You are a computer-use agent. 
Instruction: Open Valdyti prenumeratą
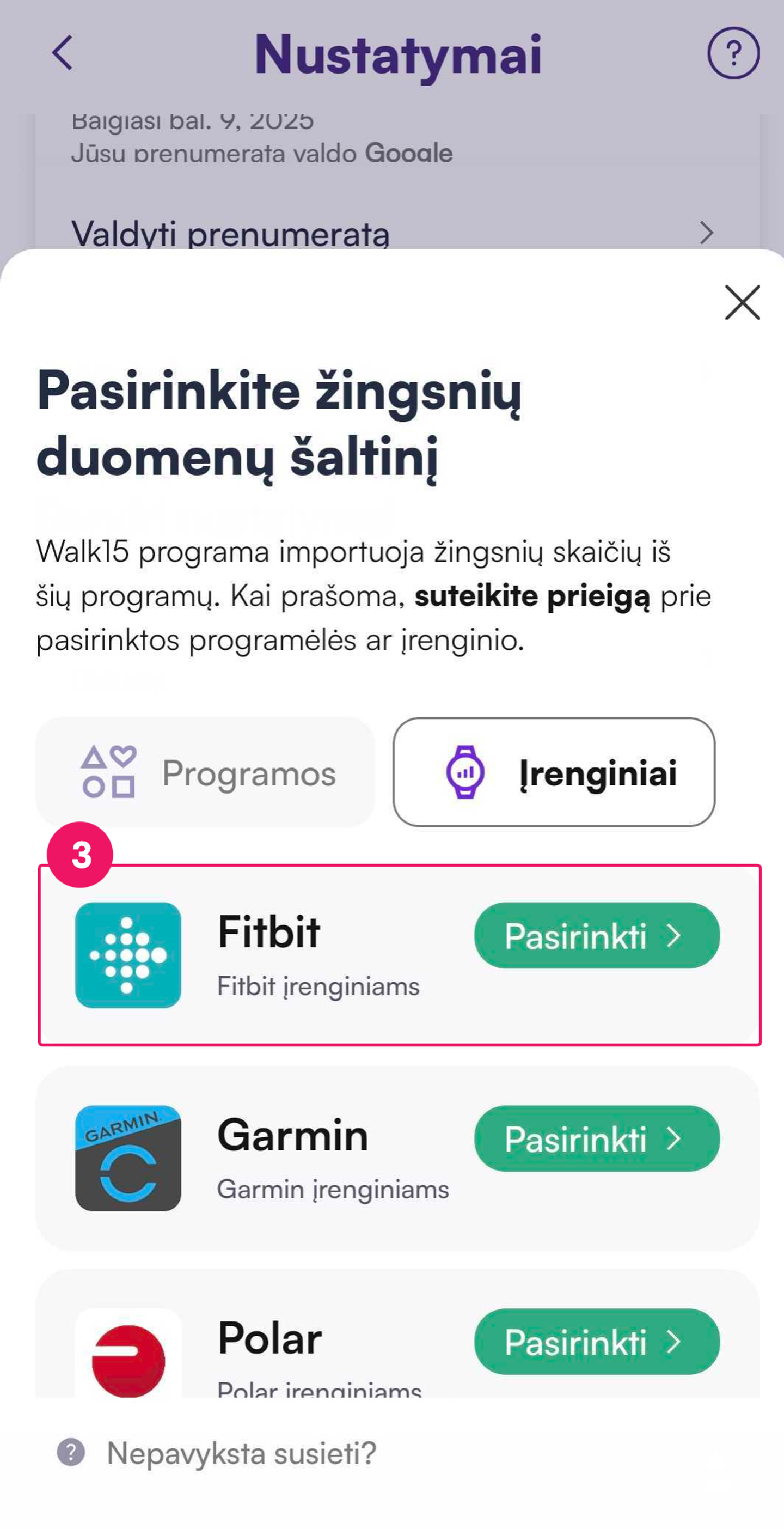pyautogui.click(x=391, y=233)
